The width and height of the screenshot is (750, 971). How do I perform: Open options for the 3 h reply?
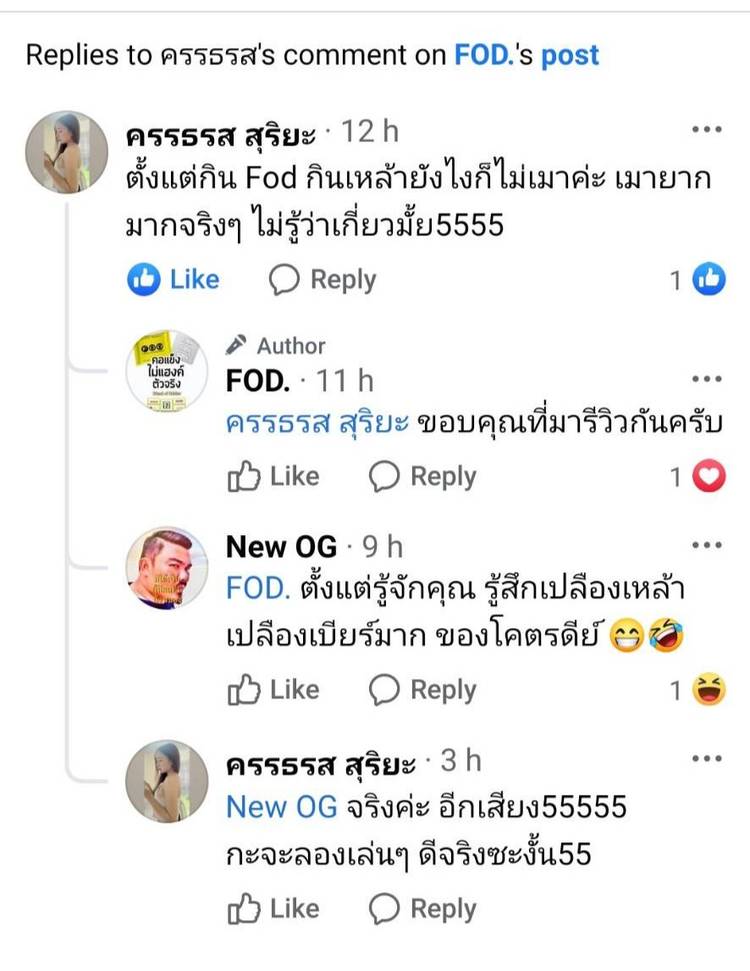[x=706, y=760]
